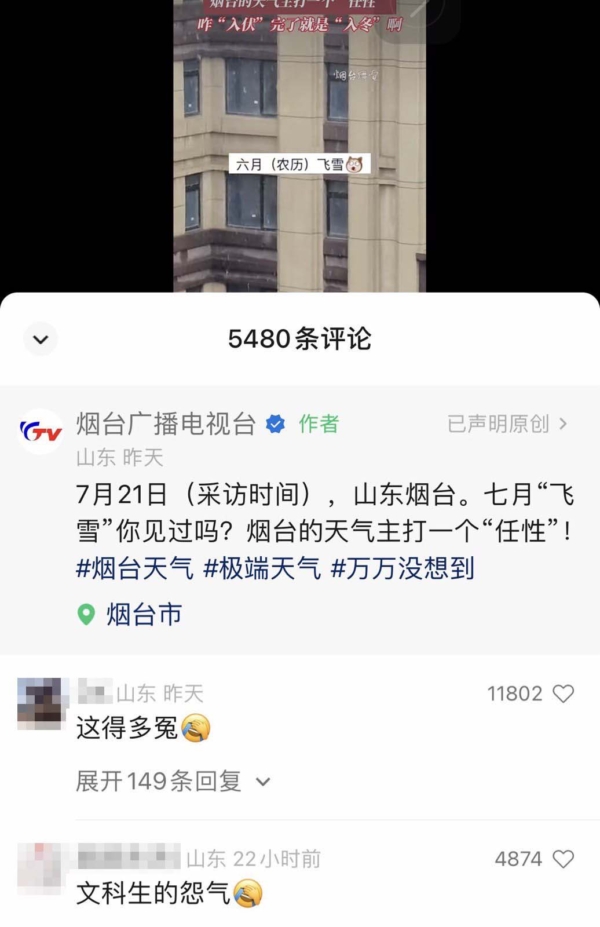Open the 已声明原创 declaration
The height and width of the screenshot is (927, 600).
click(507, 424)
